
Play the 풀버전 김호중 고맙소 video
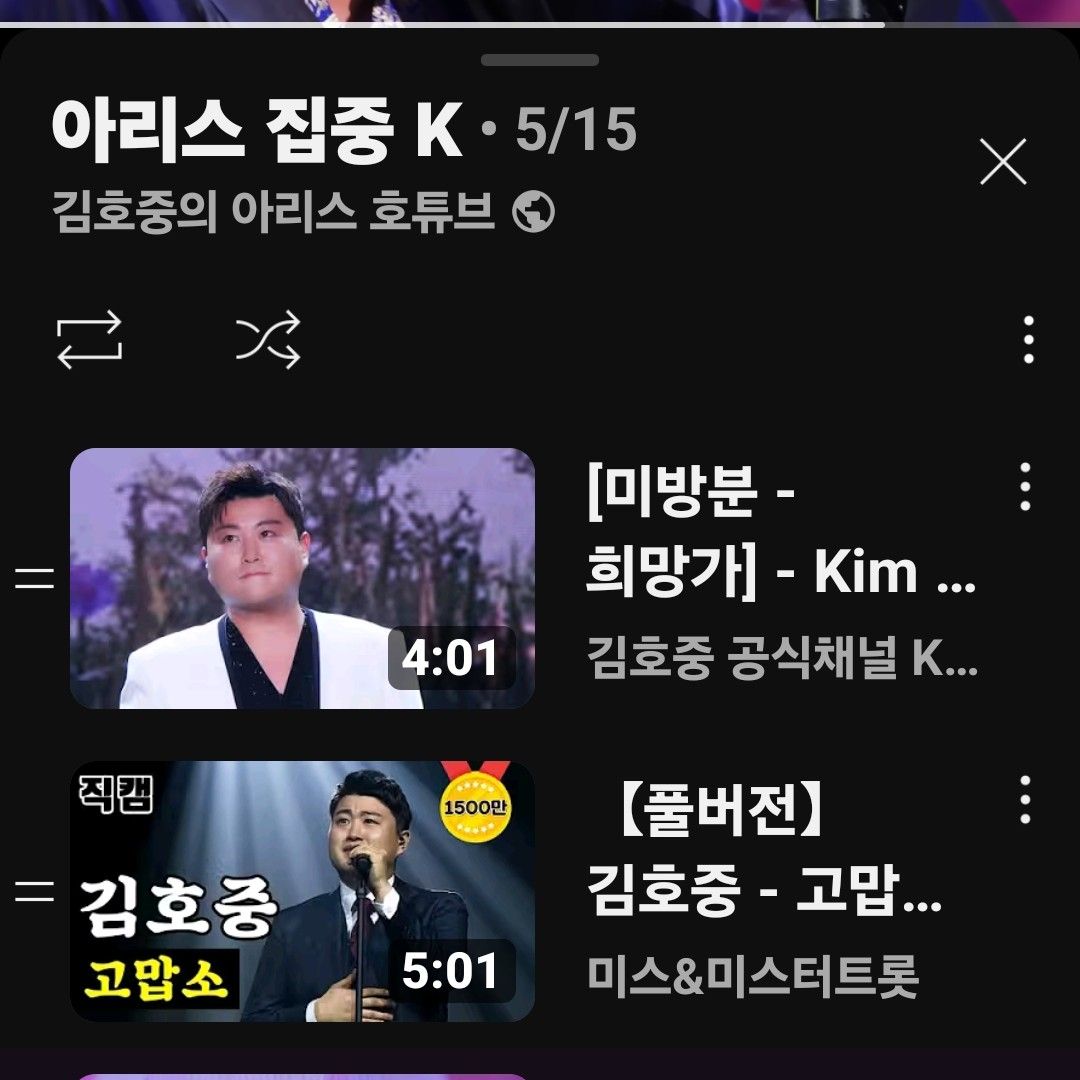[x=302, y=891]
